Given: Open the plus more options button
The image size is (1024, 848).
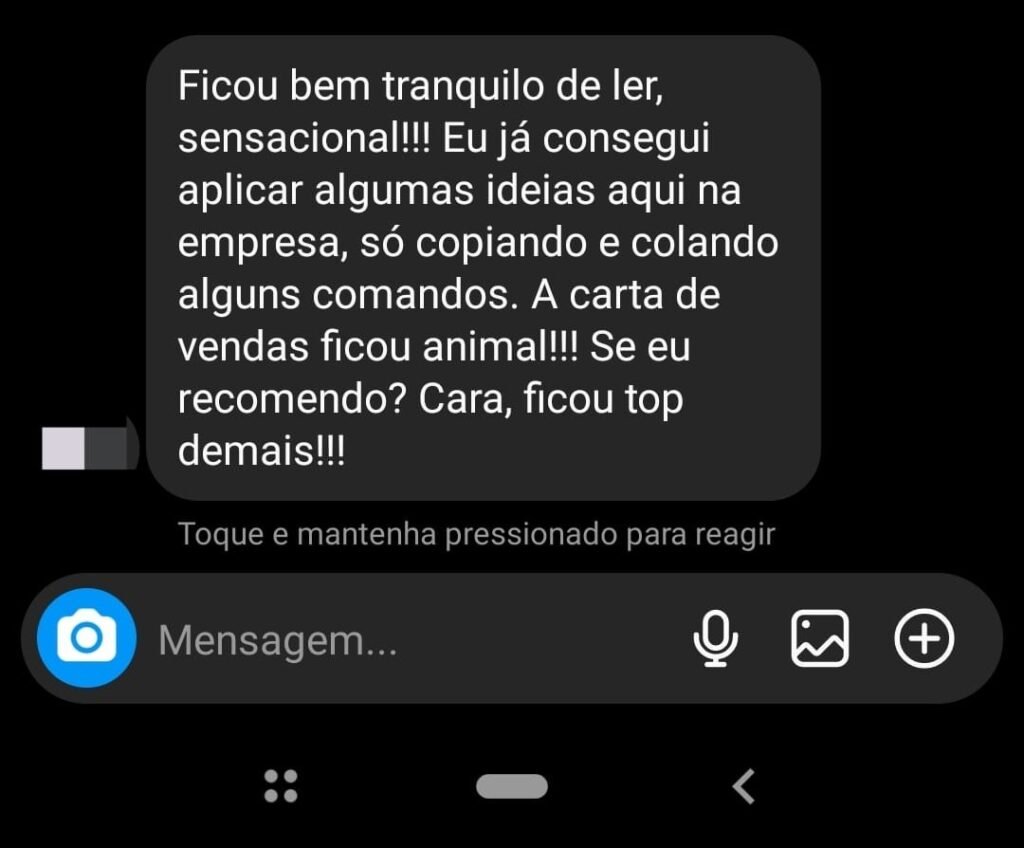Looking at the screenshot, I should pyautogui.click(x=923, y=638).
